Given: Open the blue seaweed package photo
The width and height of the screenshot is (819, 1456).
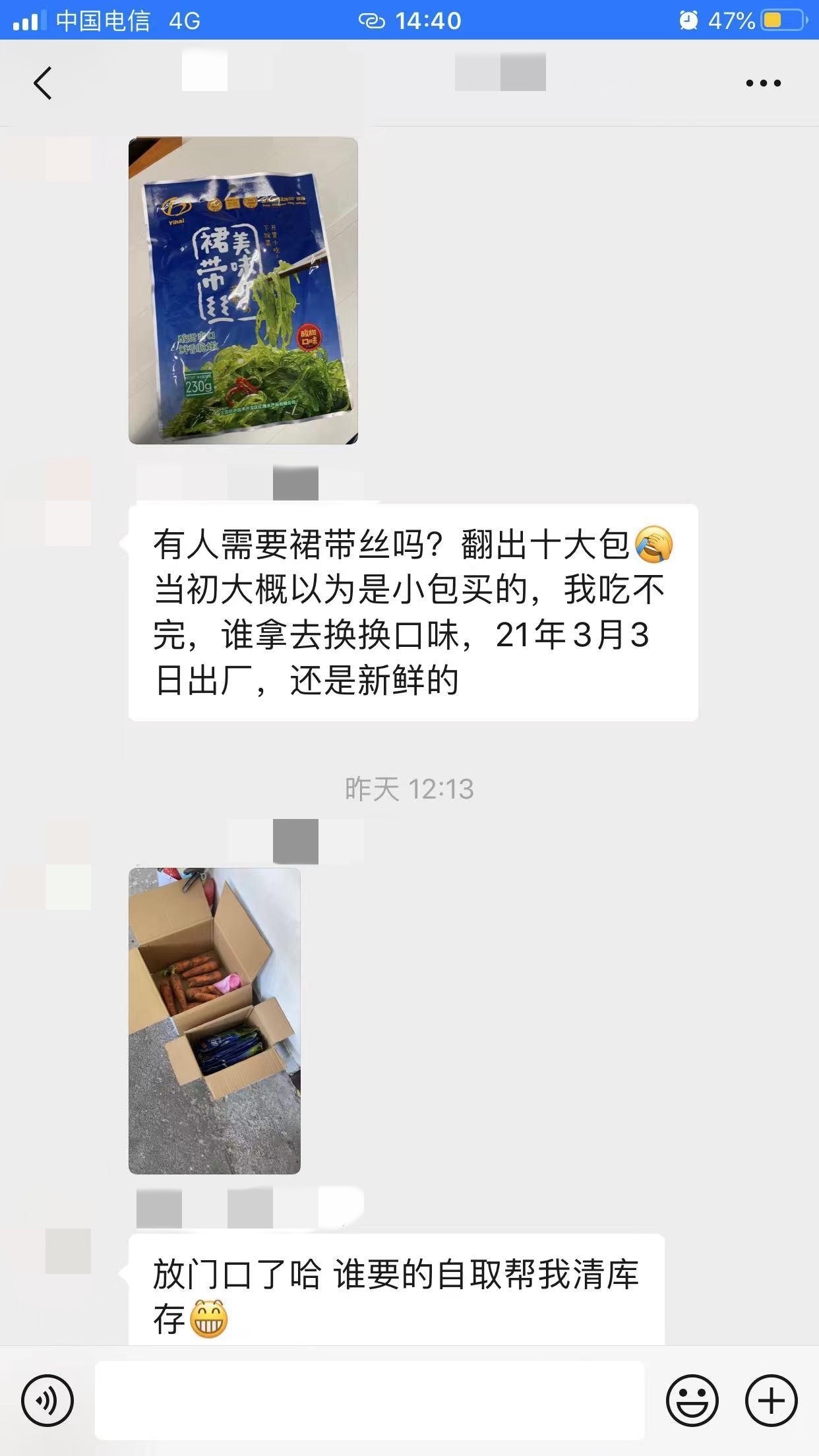Looking at the screenshot, I should pos(243,290).
